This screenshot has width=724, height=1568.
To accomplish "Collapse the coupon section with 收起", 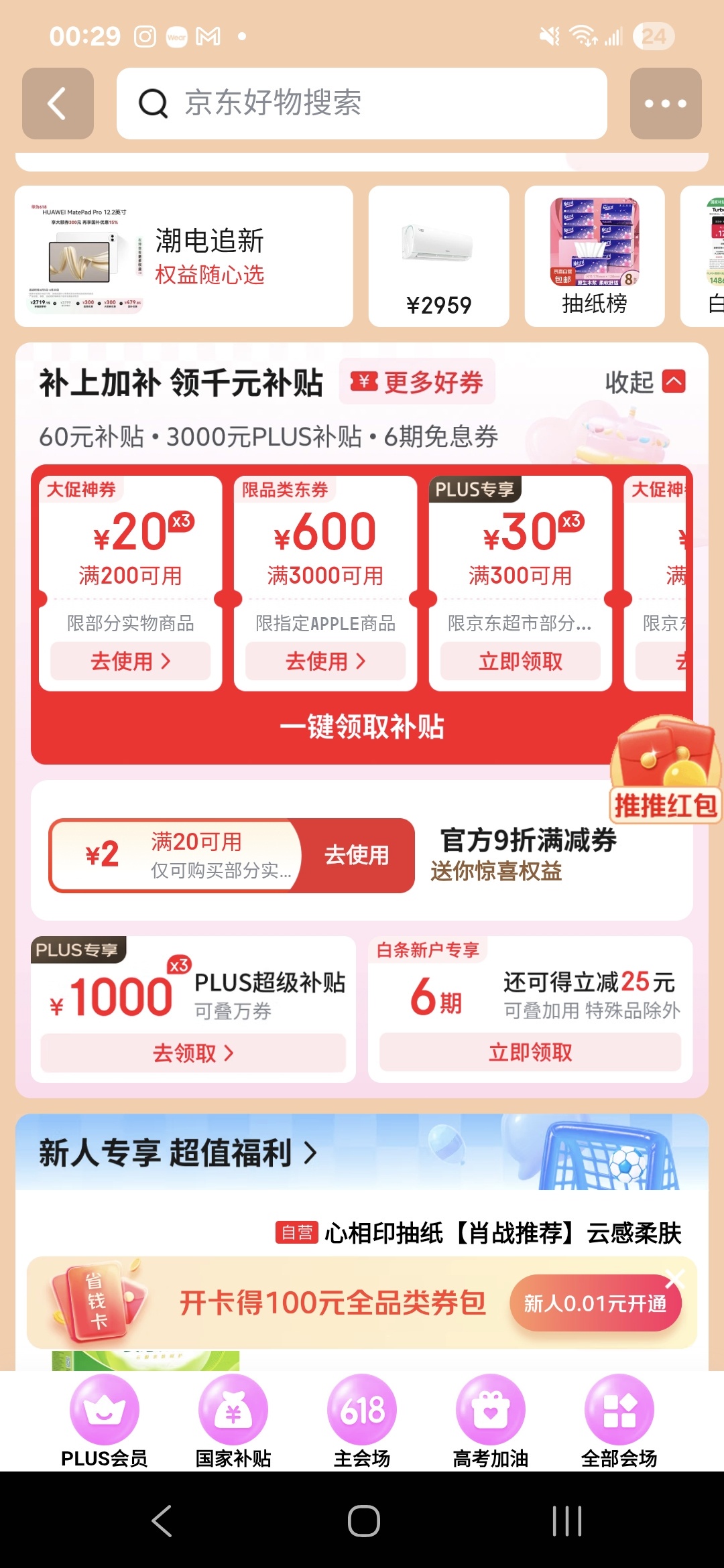I will [644, 382].
